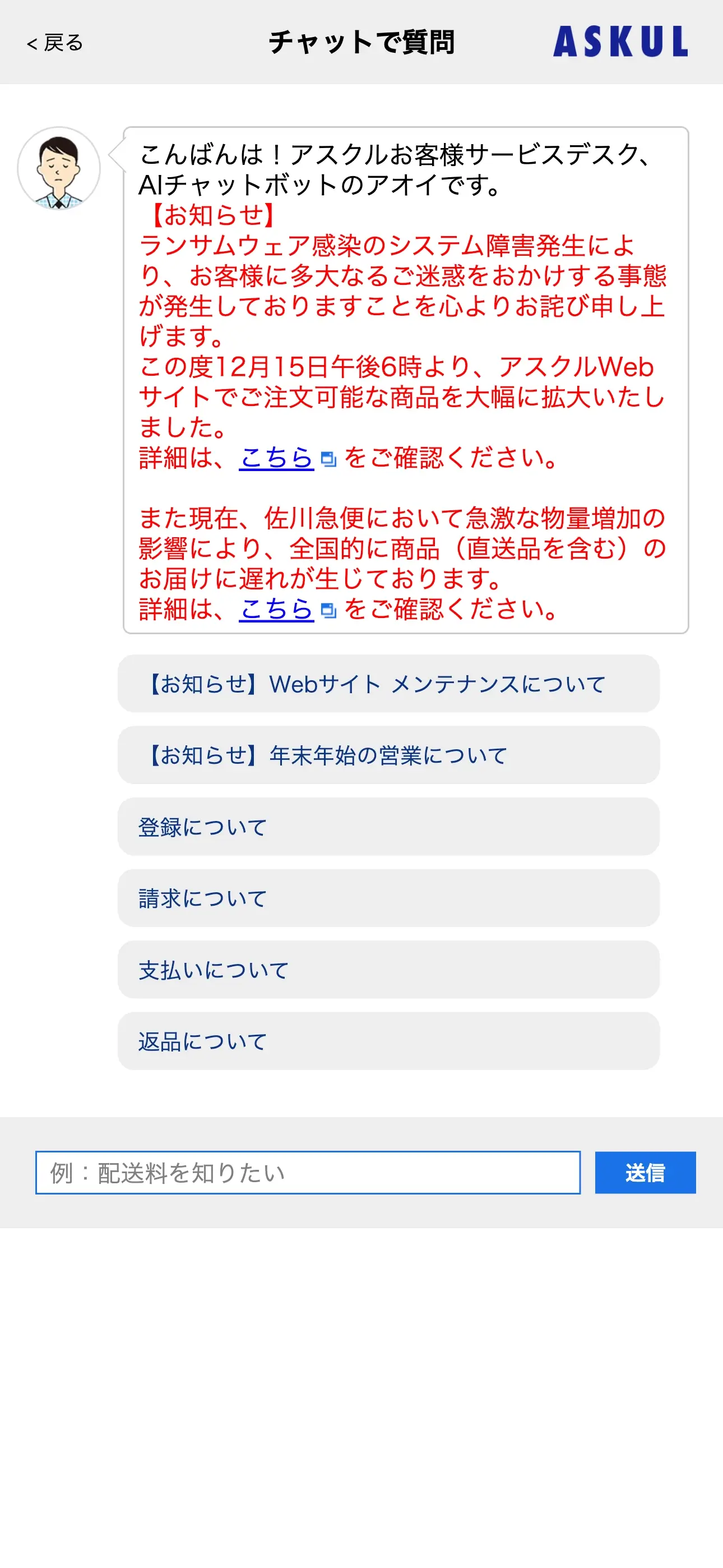The height and width of the screenshot is (1568, 723).
Task: Choose the 返品について quick reply
Action: click(x=390, y=1040)
